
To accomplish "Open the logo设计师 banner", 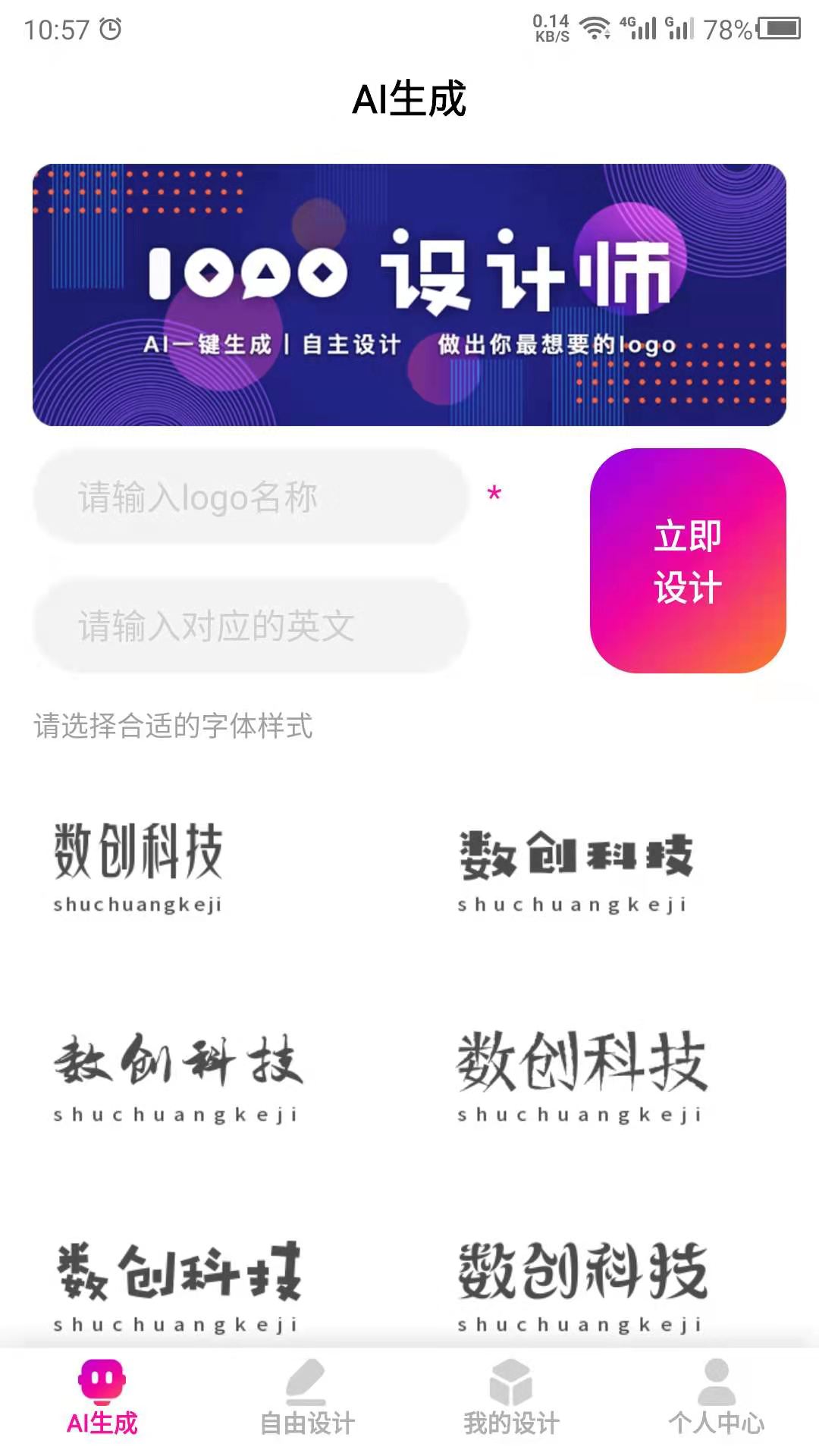I will (409, 294).
